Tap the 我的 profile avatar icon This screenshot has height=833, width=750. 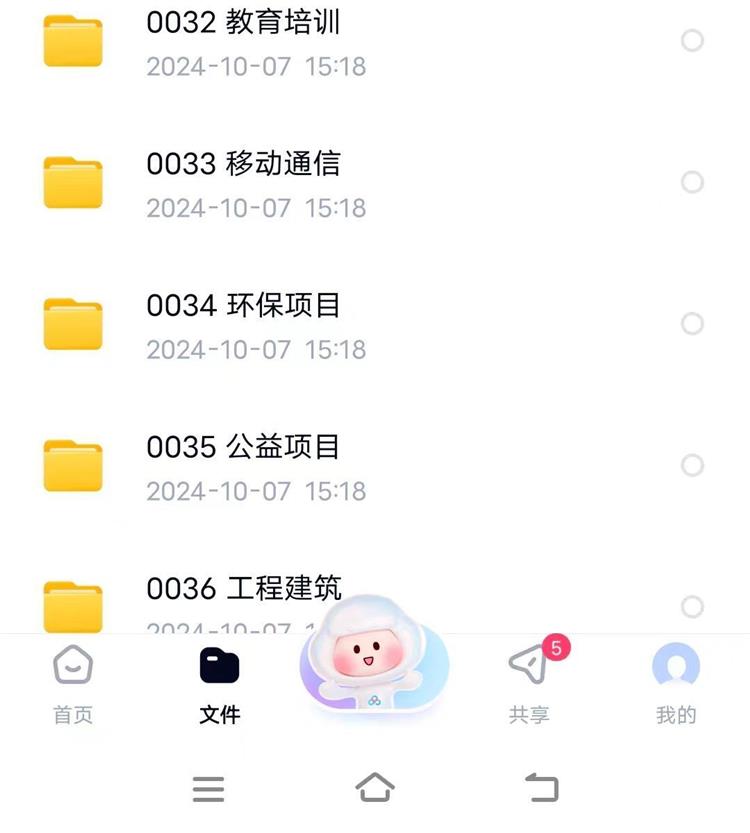point(676,665)
